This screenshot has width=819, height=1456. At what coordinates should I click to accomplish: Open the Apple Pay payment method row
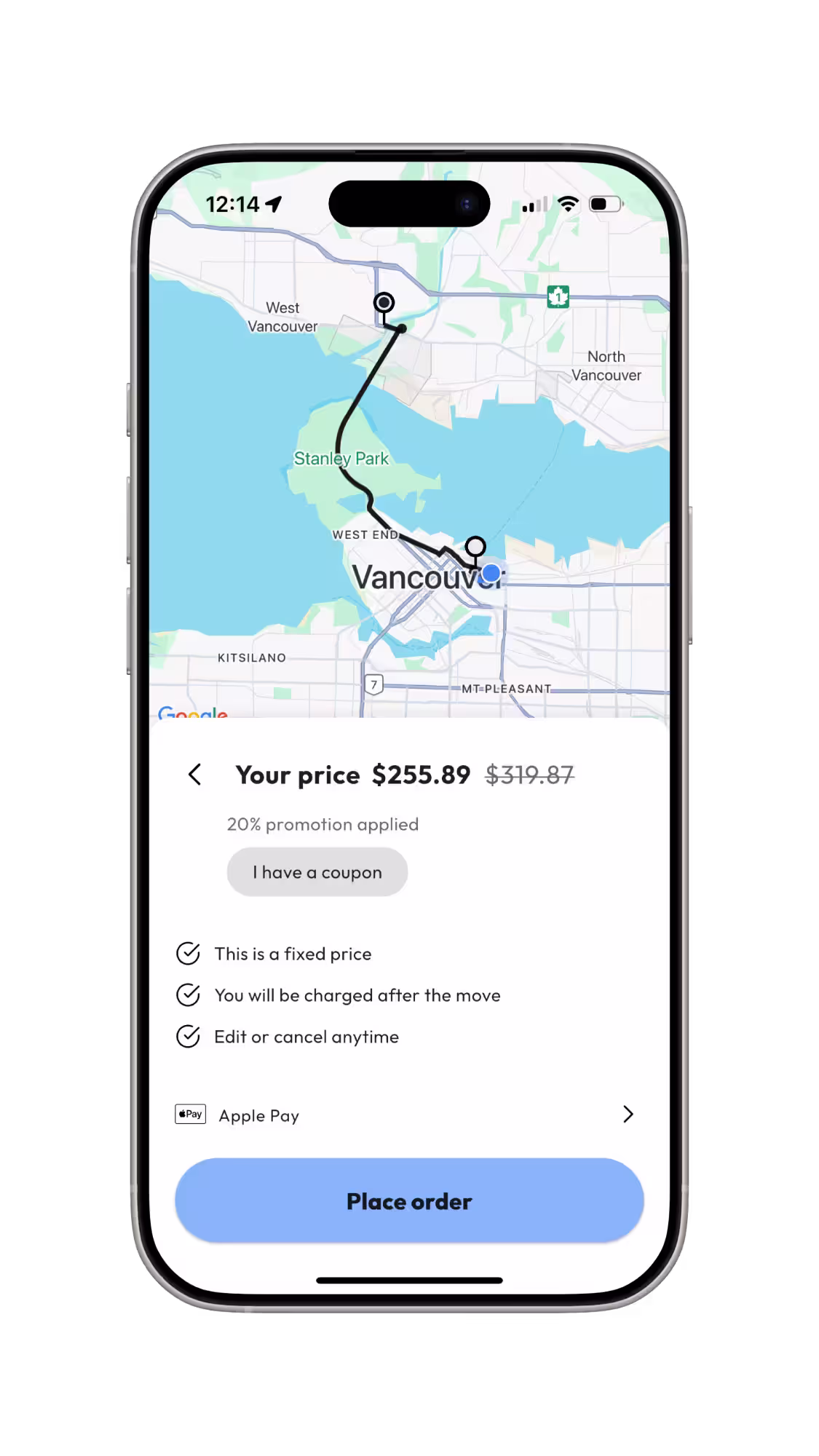[408, 1115]
